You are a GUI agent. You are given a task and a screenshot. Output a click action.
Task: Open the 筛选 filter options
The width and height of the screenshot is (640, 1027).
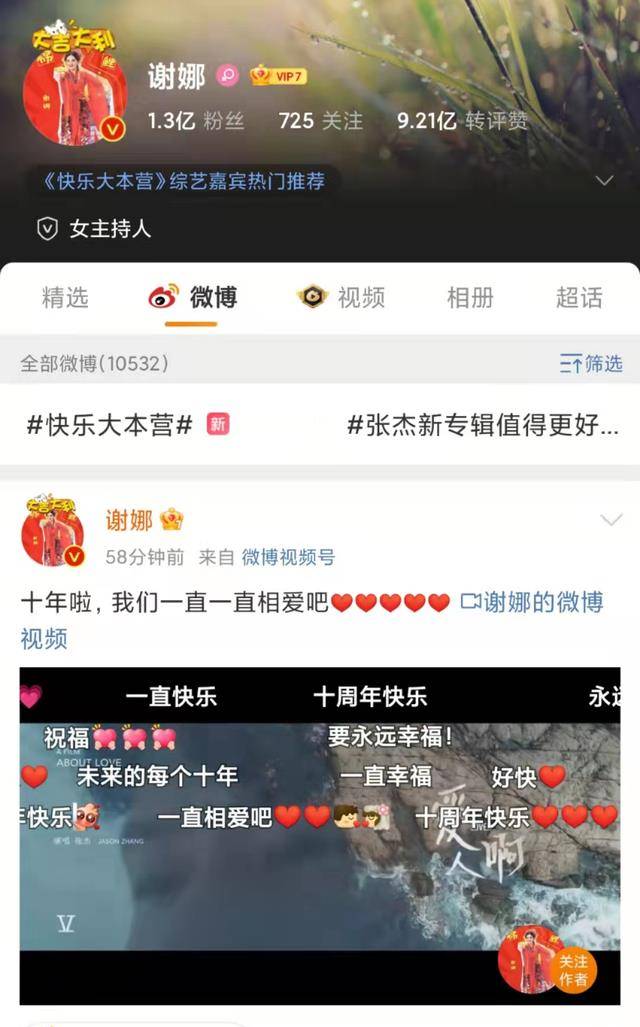pos(591,364)
